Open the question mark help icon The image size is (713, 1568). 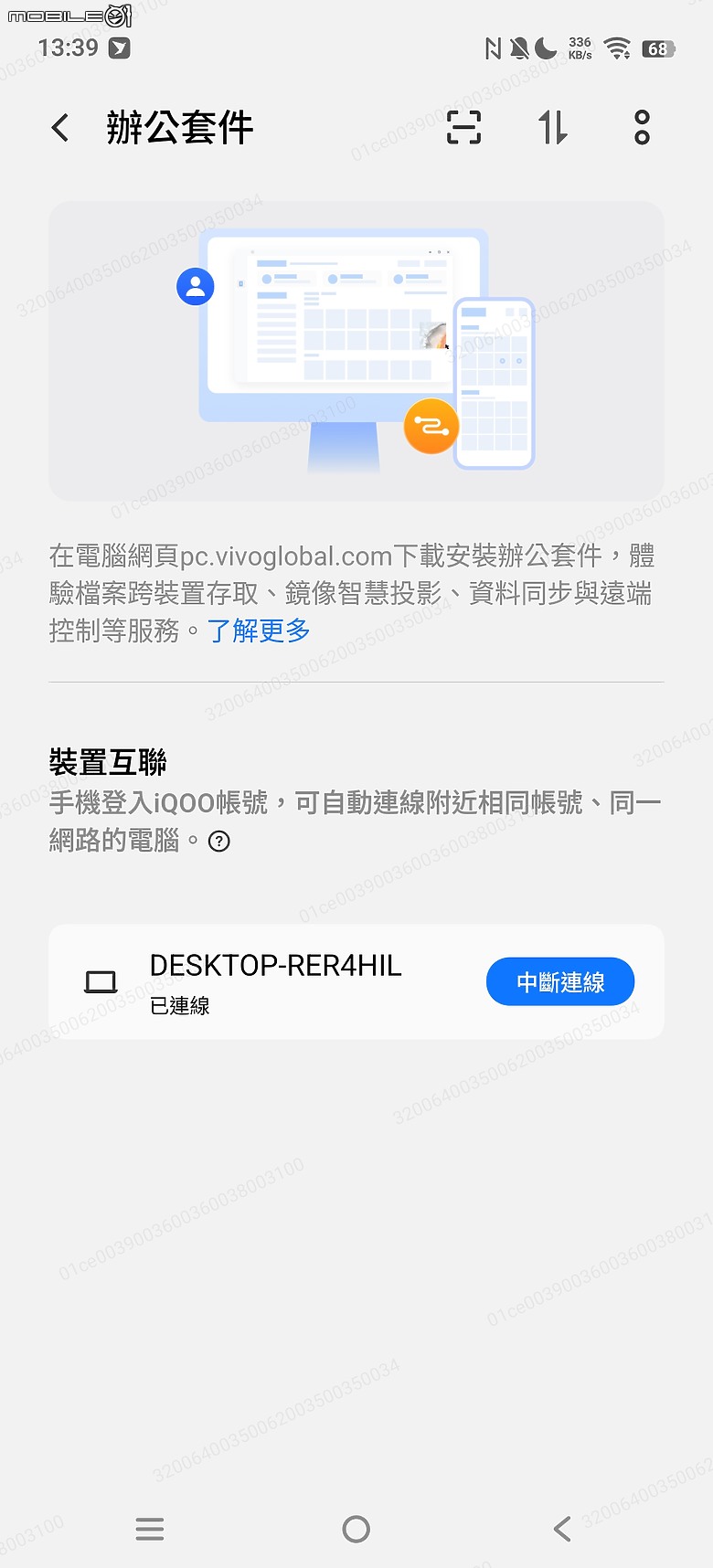pos(218,842)
